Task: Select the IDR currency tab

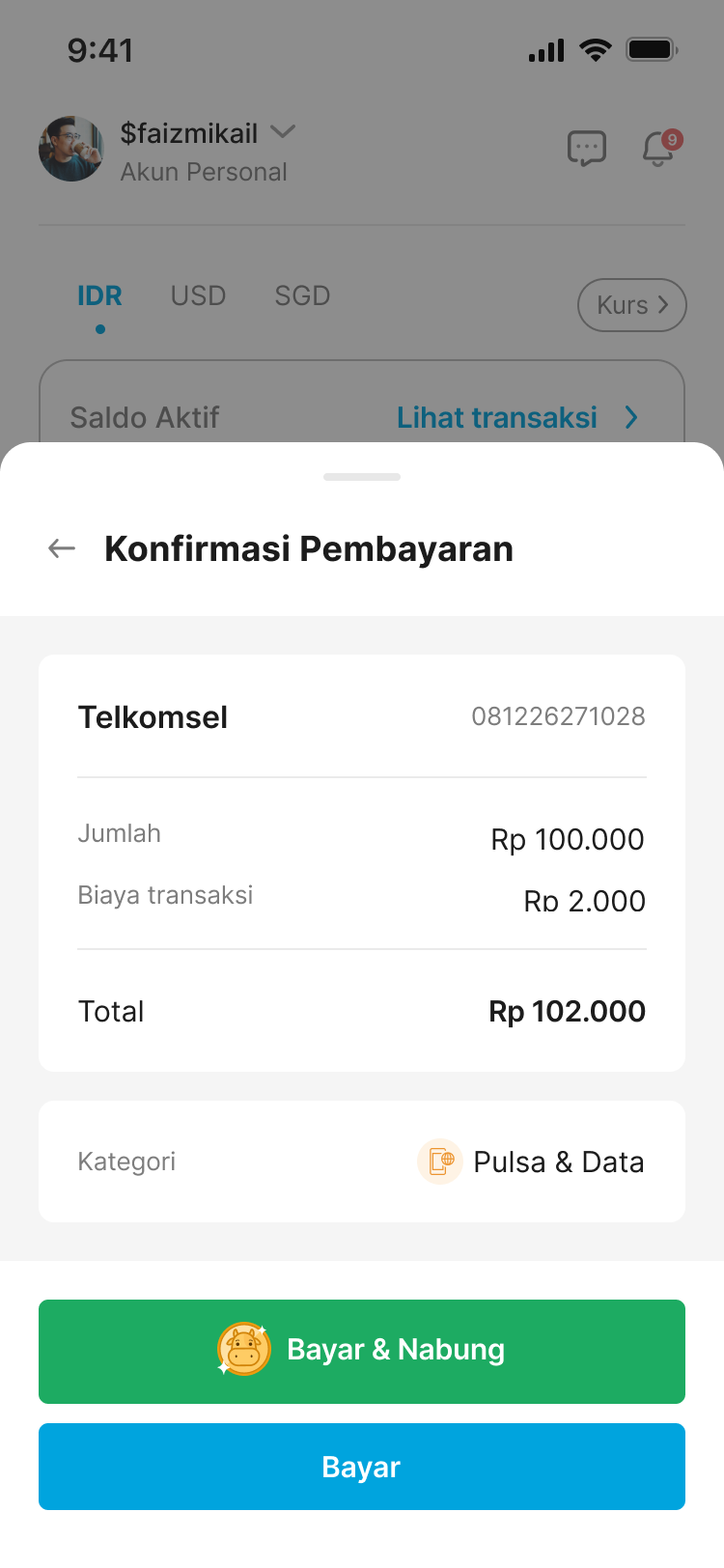Action: pos(99,295)
